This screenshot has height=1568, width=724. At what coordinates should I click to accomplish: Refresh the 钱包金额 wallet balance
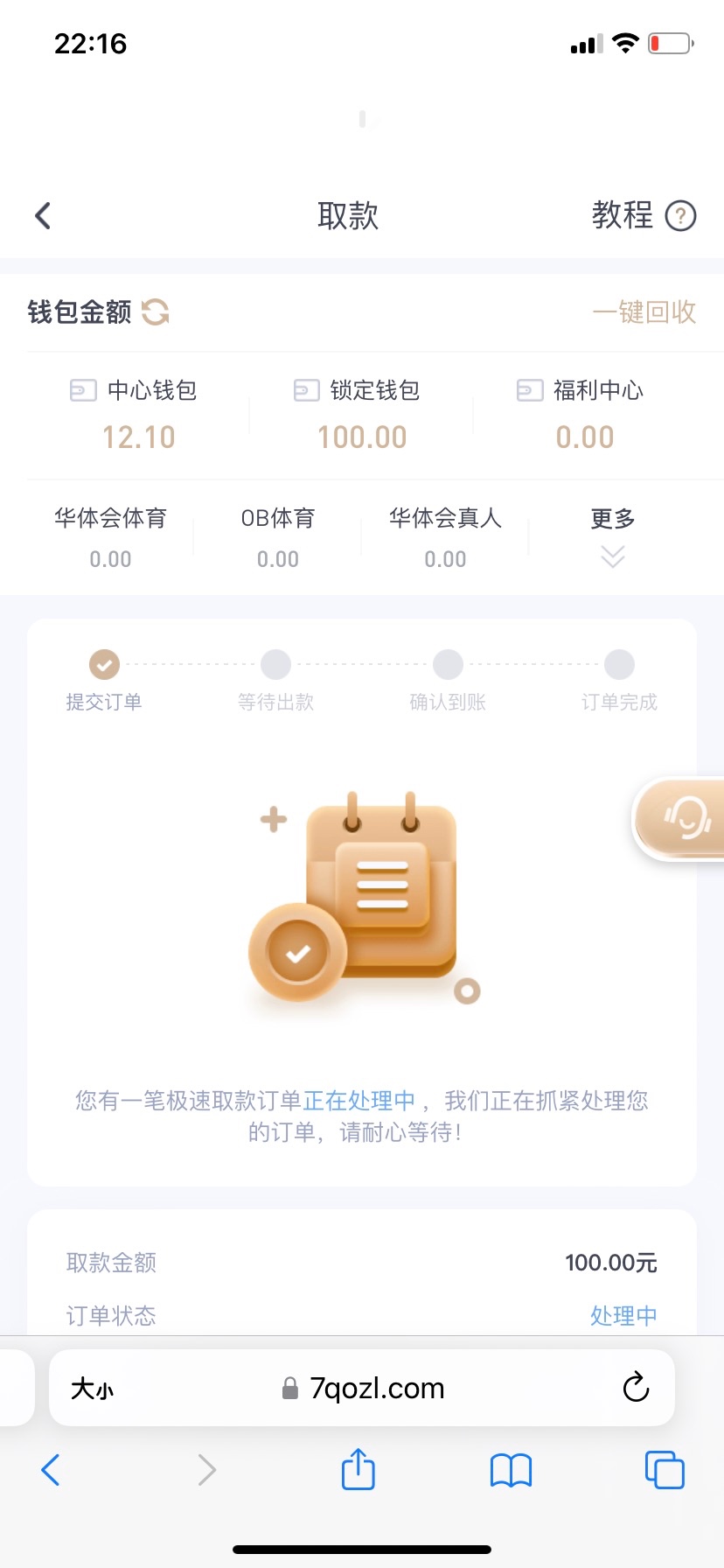tap(156, 311)
